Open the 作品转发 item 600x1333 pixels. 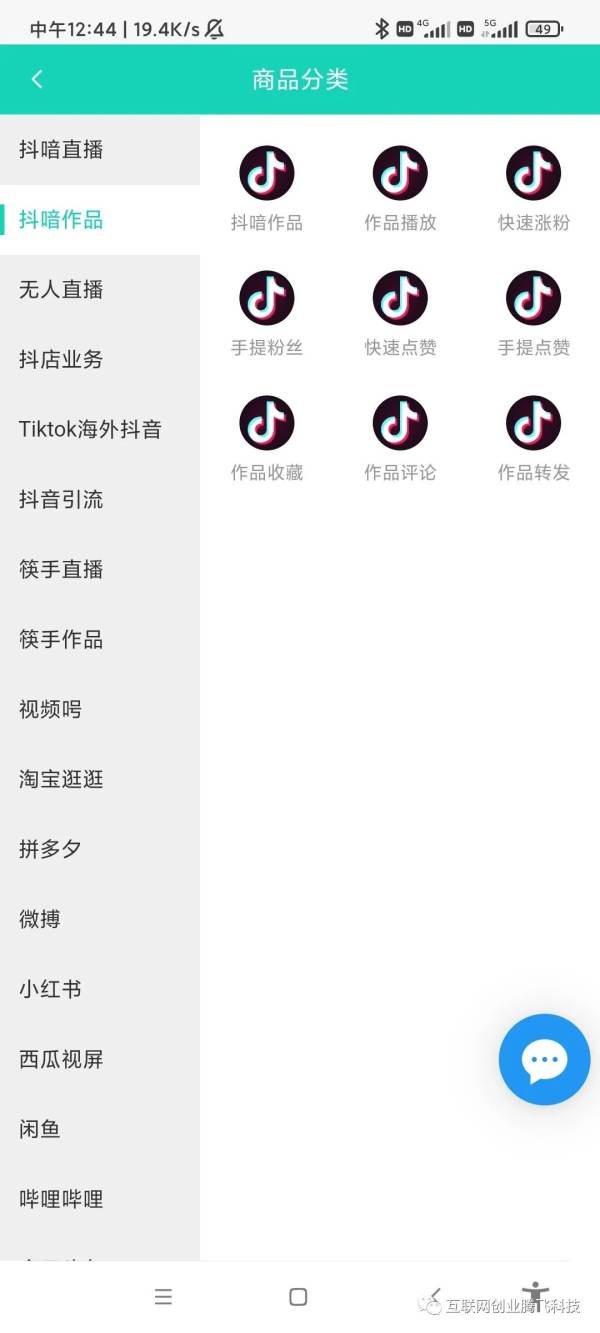coord(533,436)
